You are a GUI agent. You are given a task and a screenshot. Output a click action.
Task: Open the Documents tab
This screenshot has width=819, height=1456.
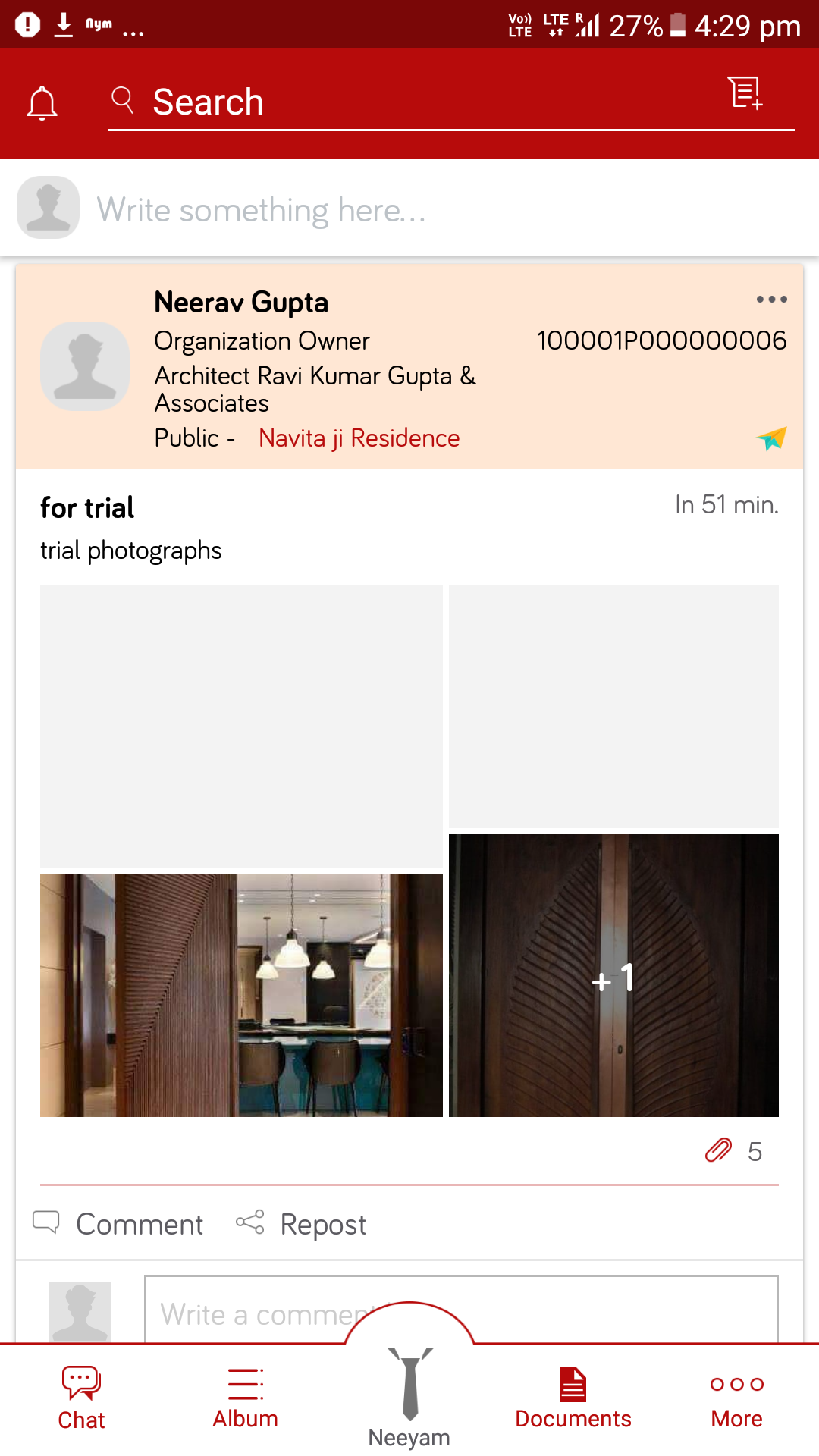tap(573, 1399)
